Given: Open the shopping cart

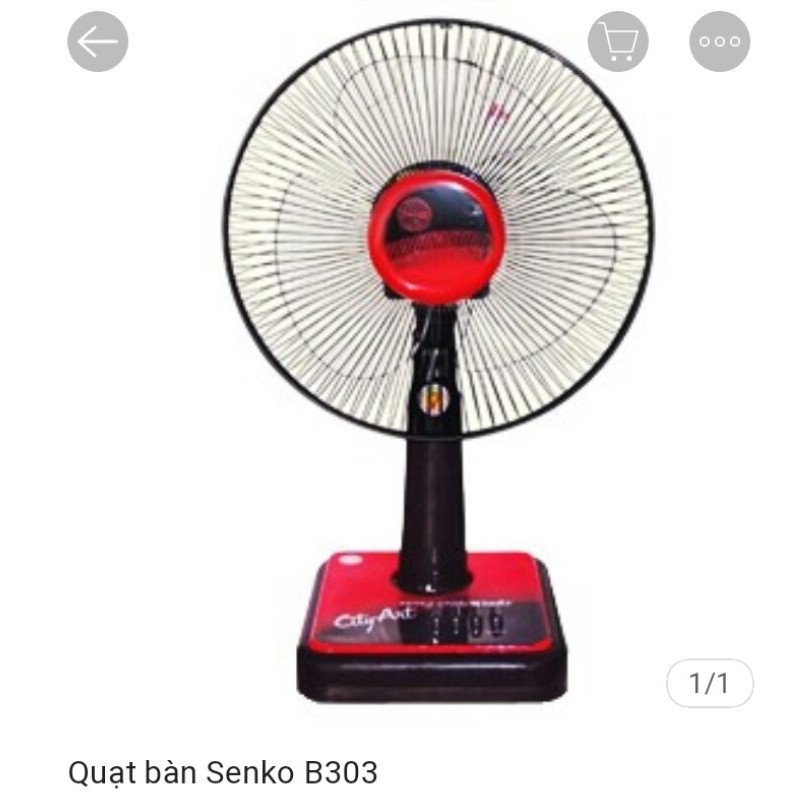Looking at the screenshot, I should coord(618,41).
